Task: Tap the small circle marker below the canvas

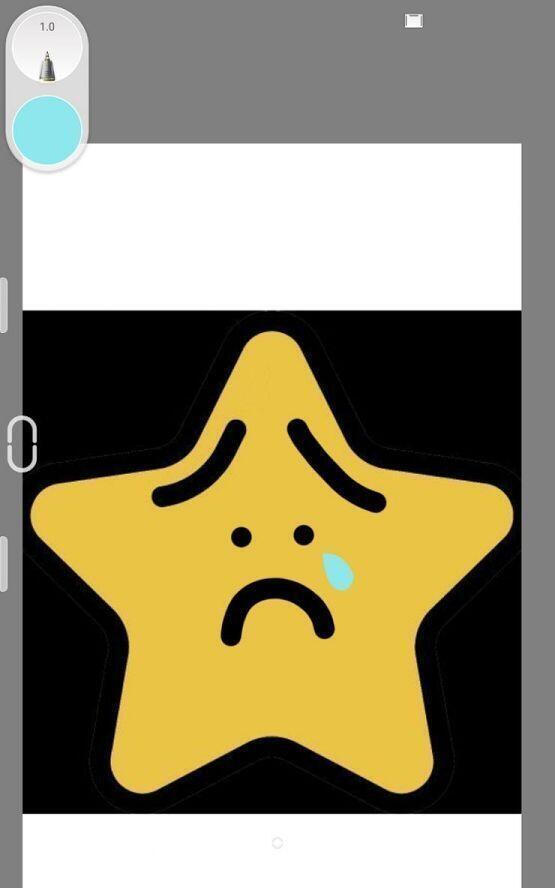Action: click(x=277, y=843)
